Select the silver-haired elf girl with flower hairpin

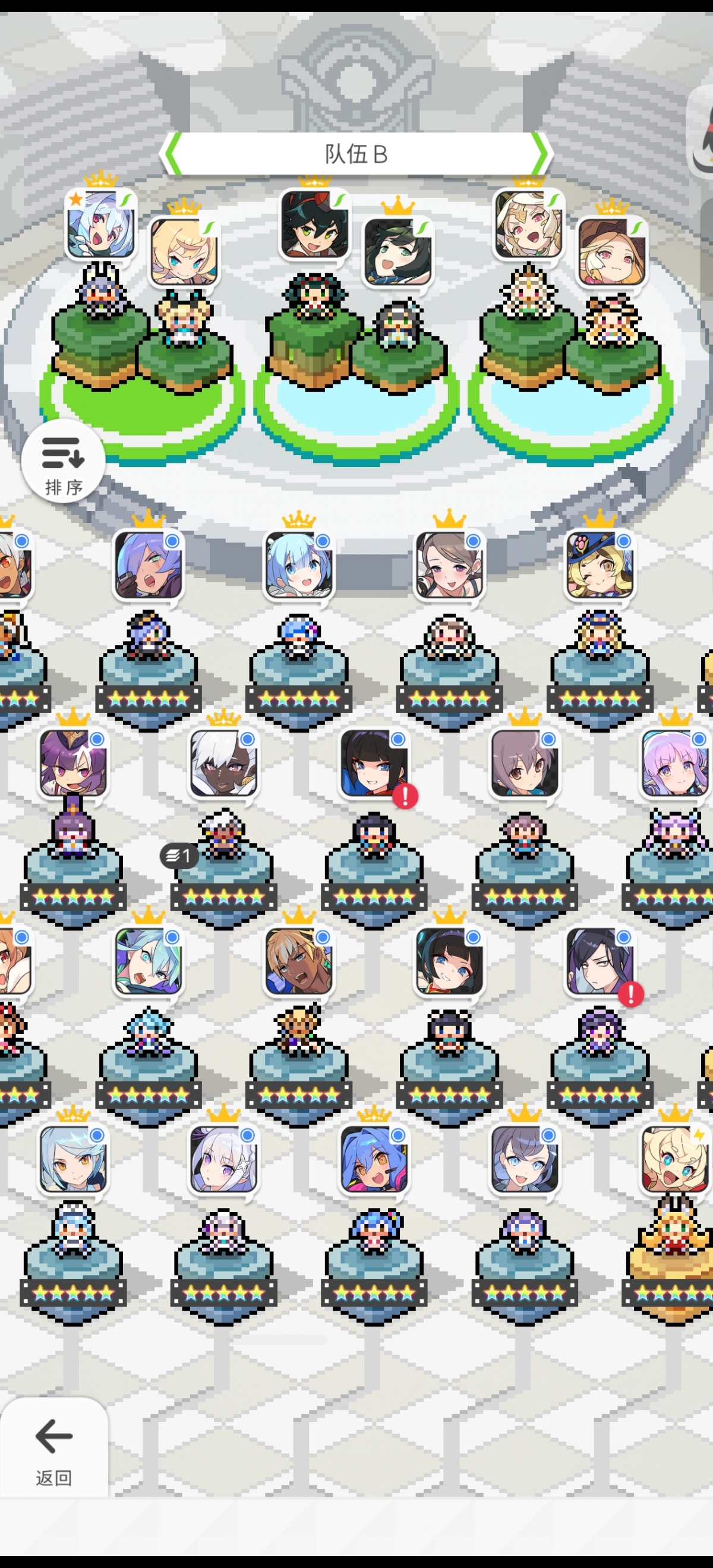click(223, 1160)
